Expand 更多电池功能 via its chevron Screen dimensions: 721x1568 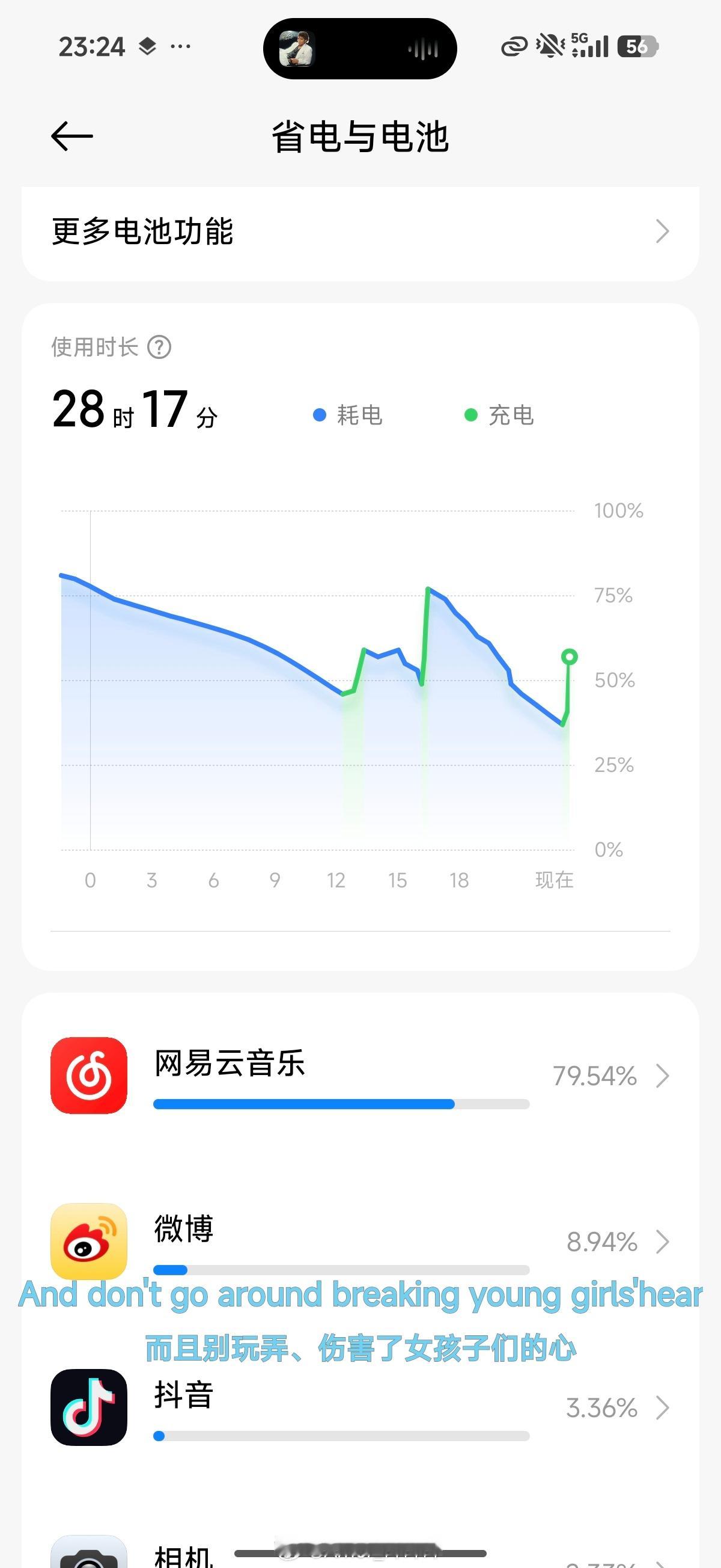665,231
